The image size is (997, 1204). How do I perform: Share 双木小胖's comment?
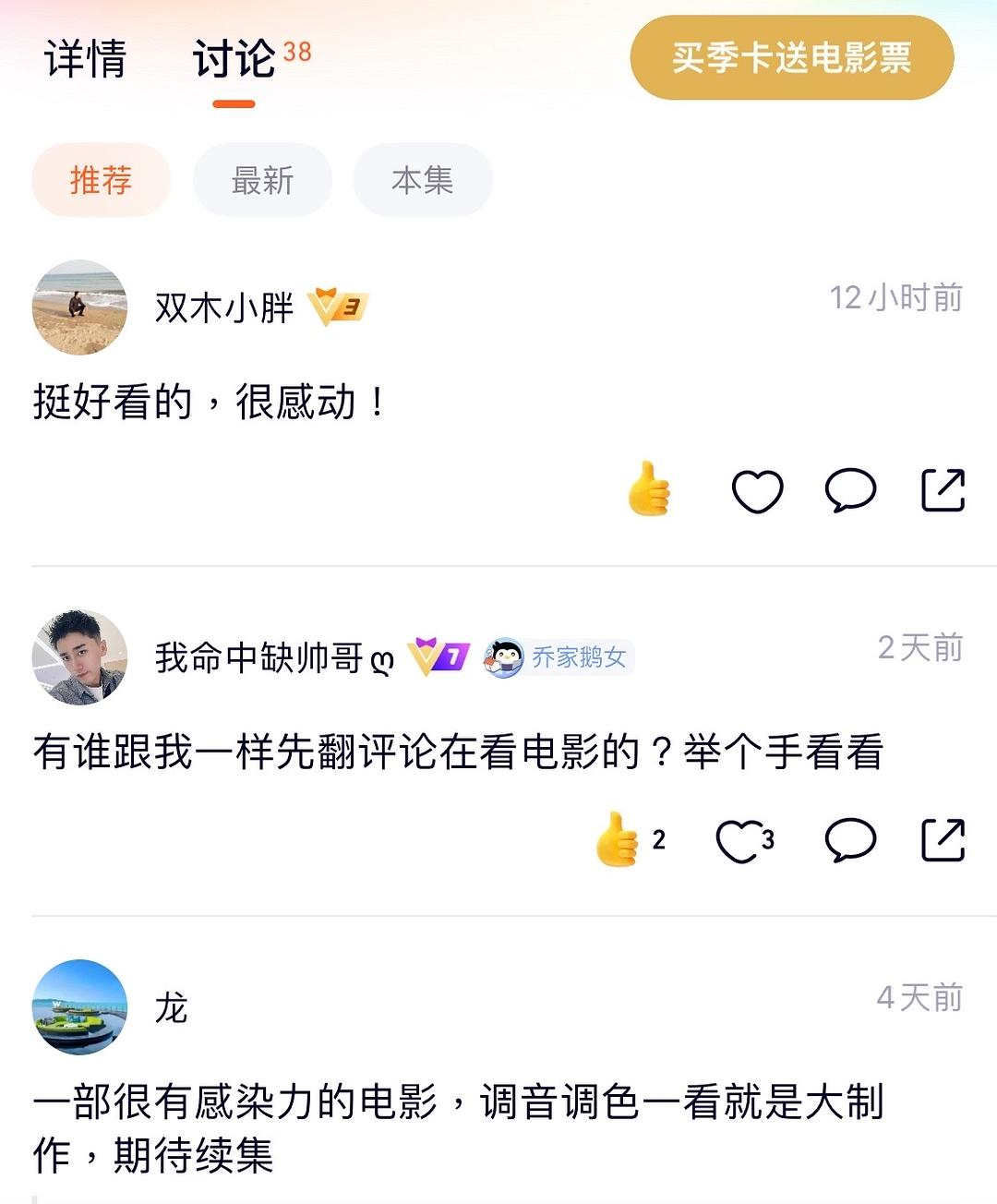point(943,489)
